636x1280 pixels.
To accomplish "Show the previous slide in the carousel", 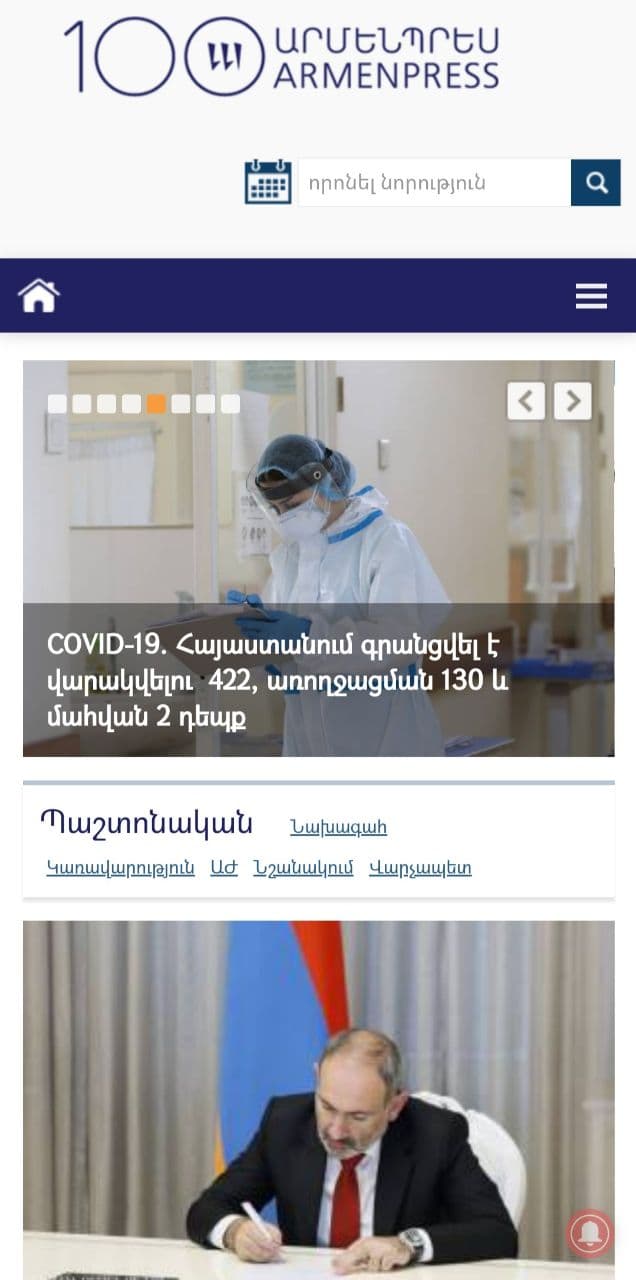I will click(526, 402).
